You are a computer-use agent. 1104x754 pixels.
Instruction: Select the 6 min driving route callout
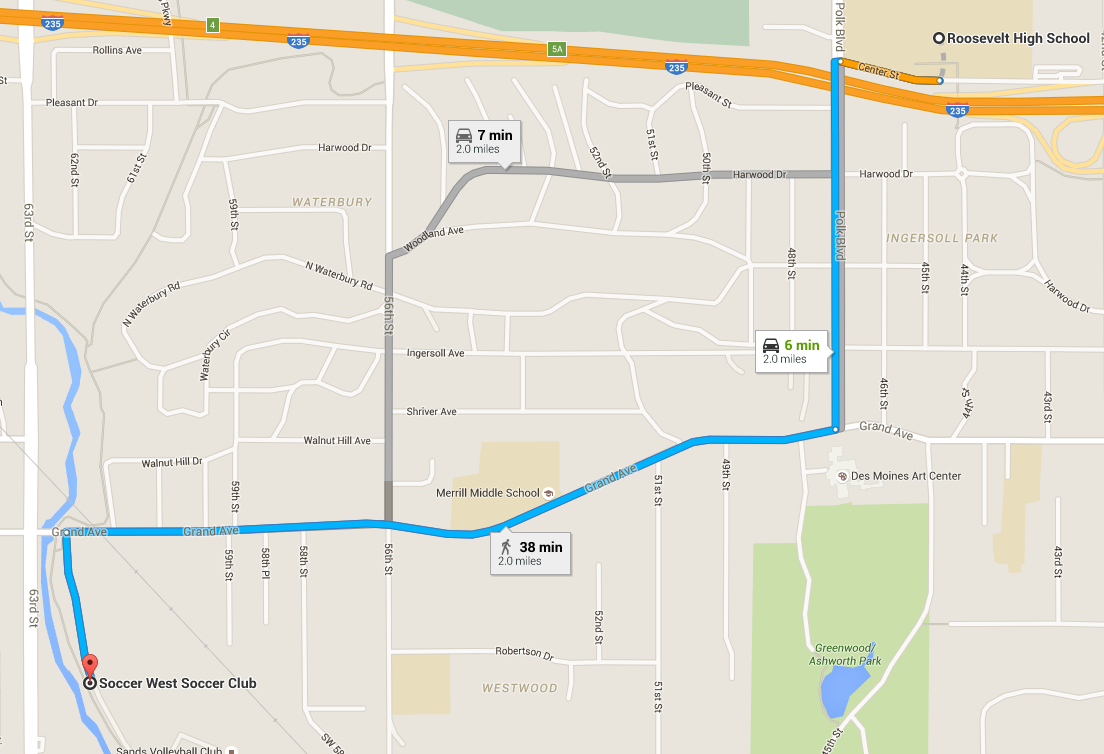[791, 352]
